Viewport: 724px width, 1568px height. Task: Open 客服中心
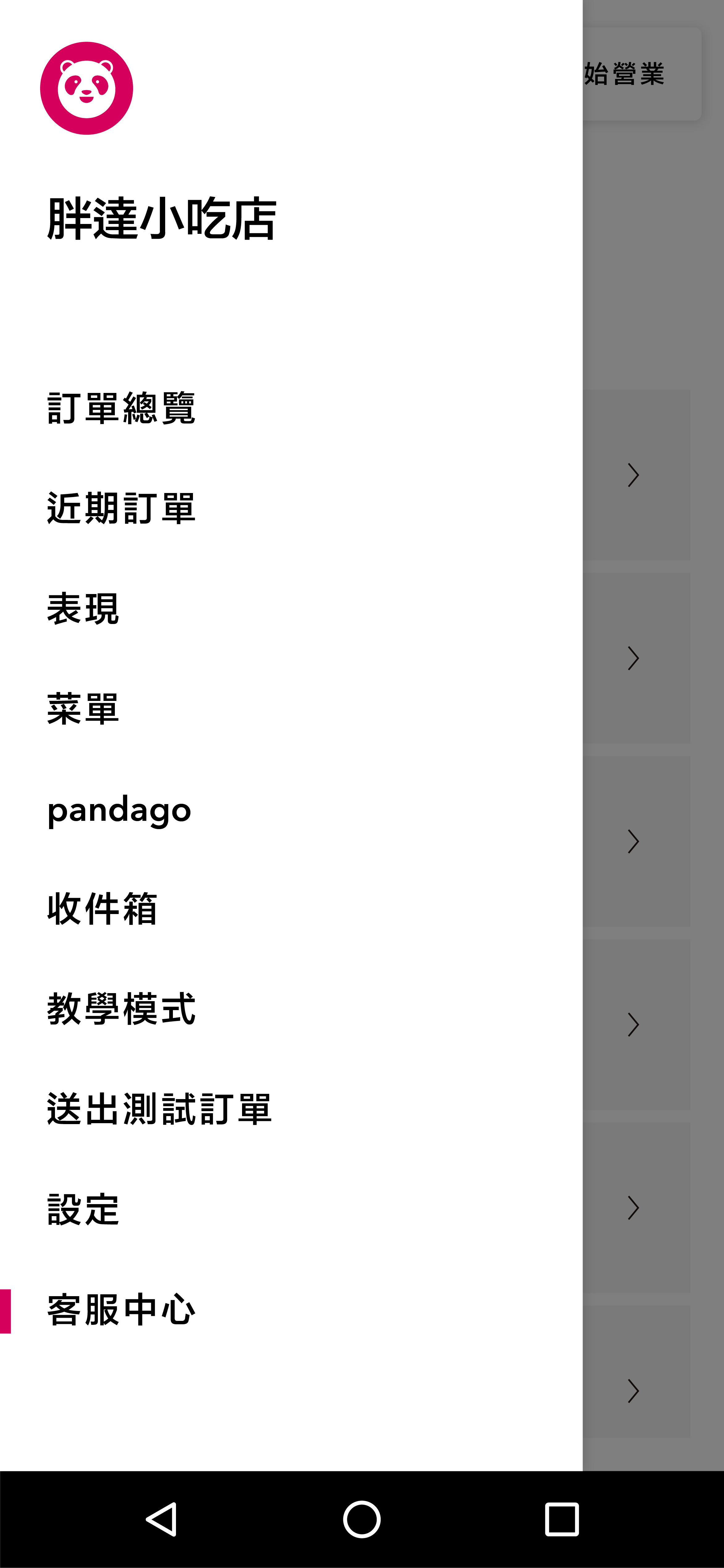pyautogui.click(x=291, y=1310)
